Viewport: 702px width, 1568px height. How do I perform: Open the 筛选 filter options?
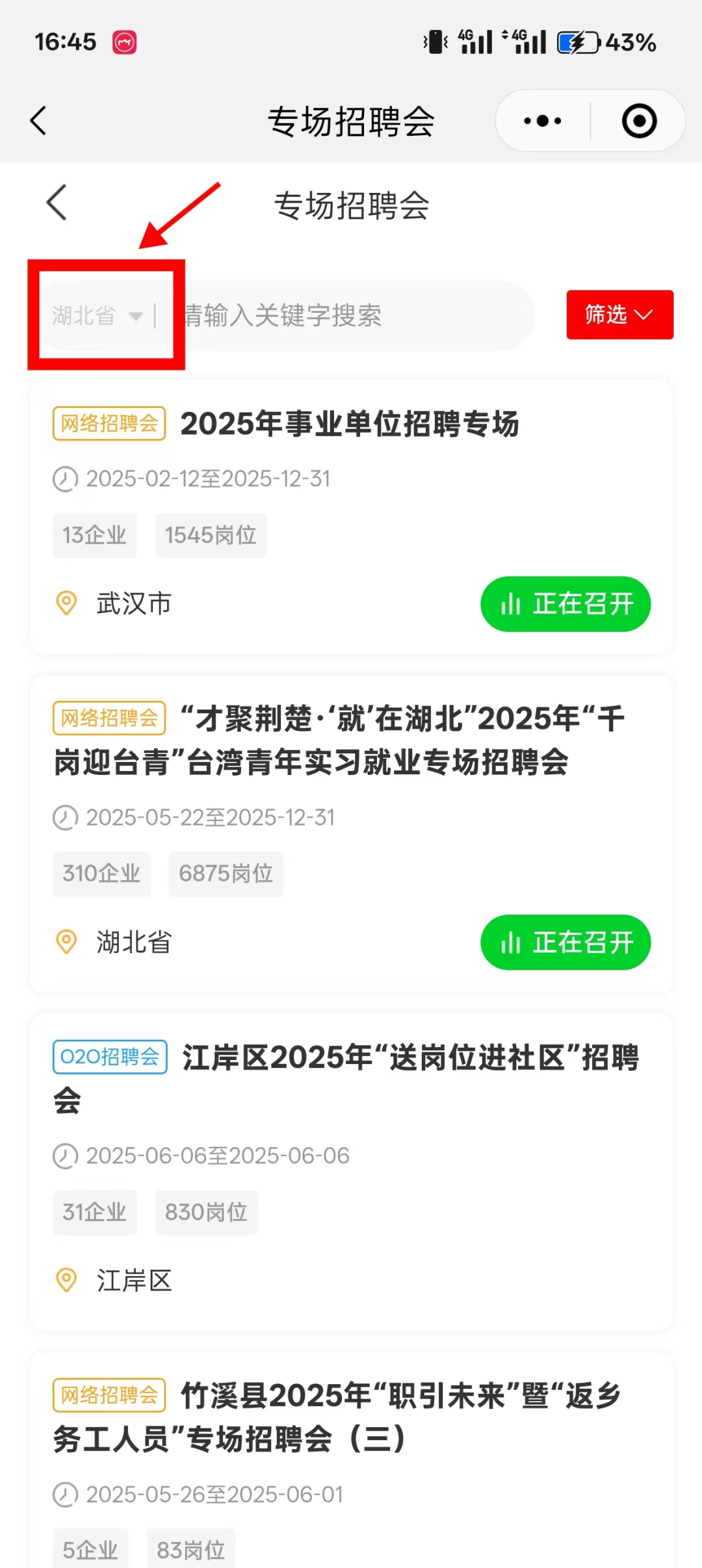(x=619, y=315)
